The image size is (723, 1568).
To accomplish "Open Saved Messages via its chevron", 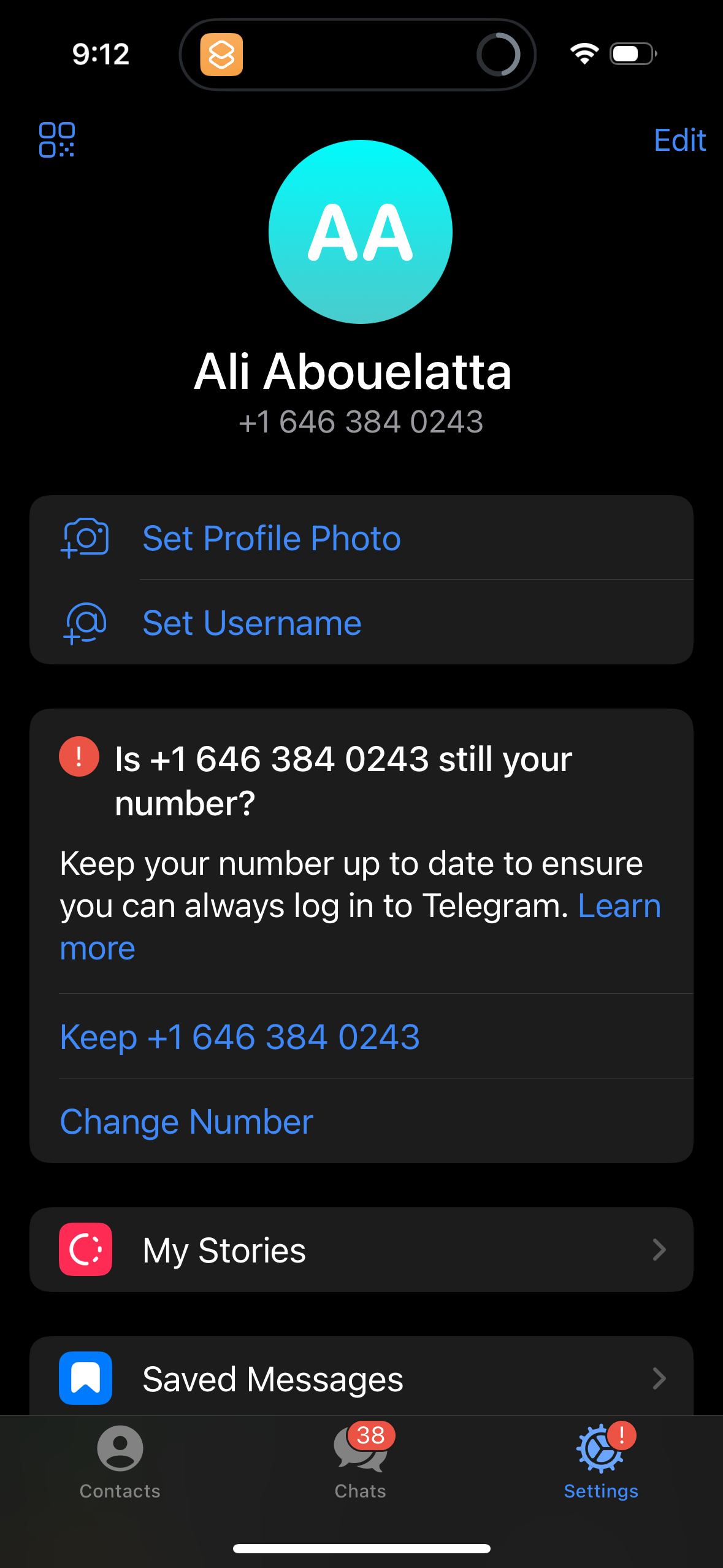I will (660, 1377).
